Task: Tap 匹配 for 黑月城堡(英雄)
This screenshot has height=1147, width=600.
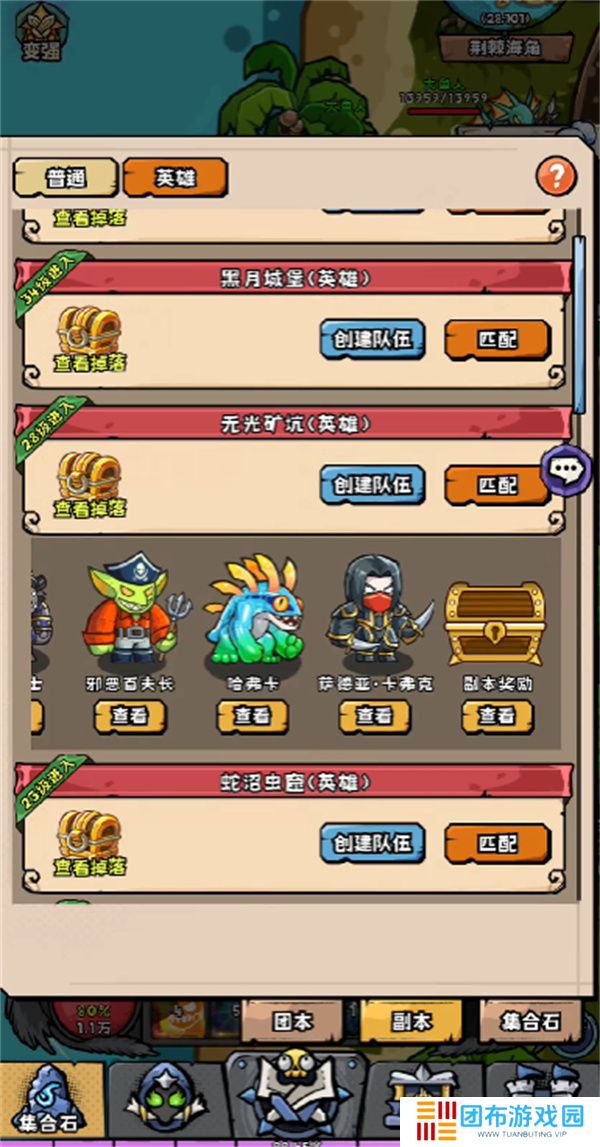Action: point(497,339)
